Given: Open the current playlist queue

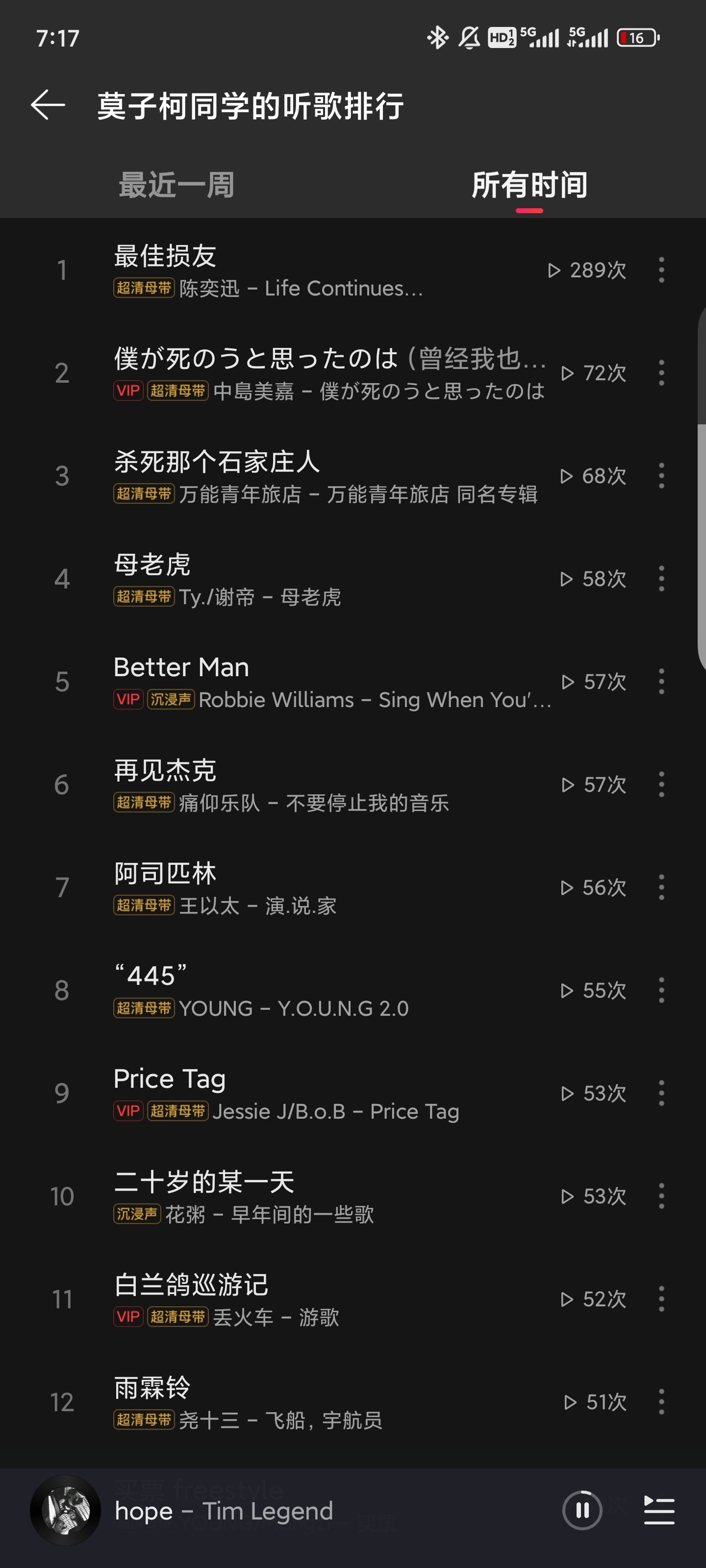Looking at the screenshot, I should [x=659, y=1510].
